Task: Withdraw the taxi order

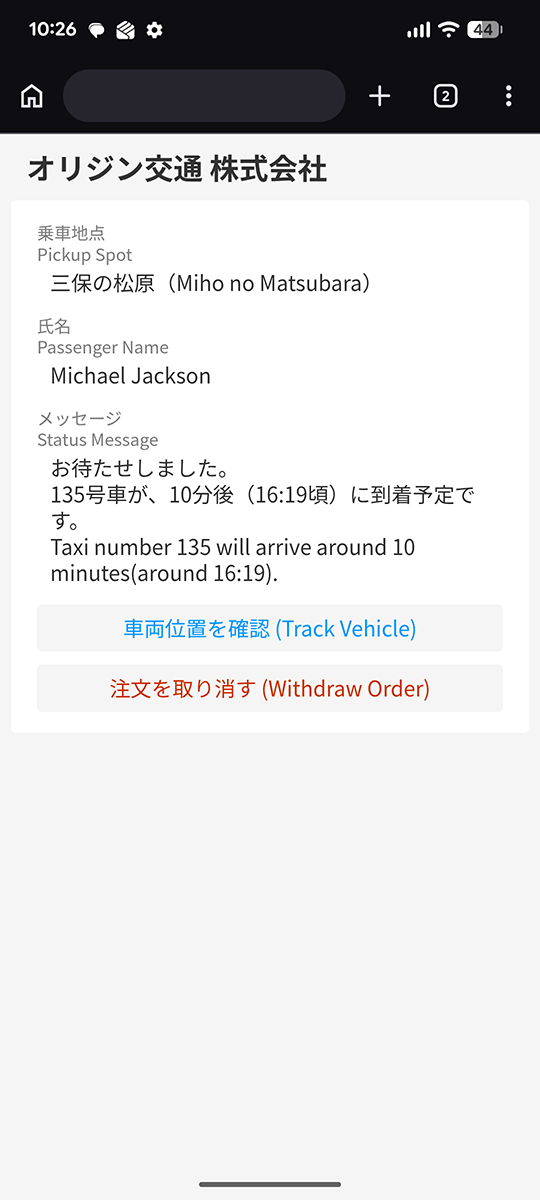Action: tap(270, 688)
